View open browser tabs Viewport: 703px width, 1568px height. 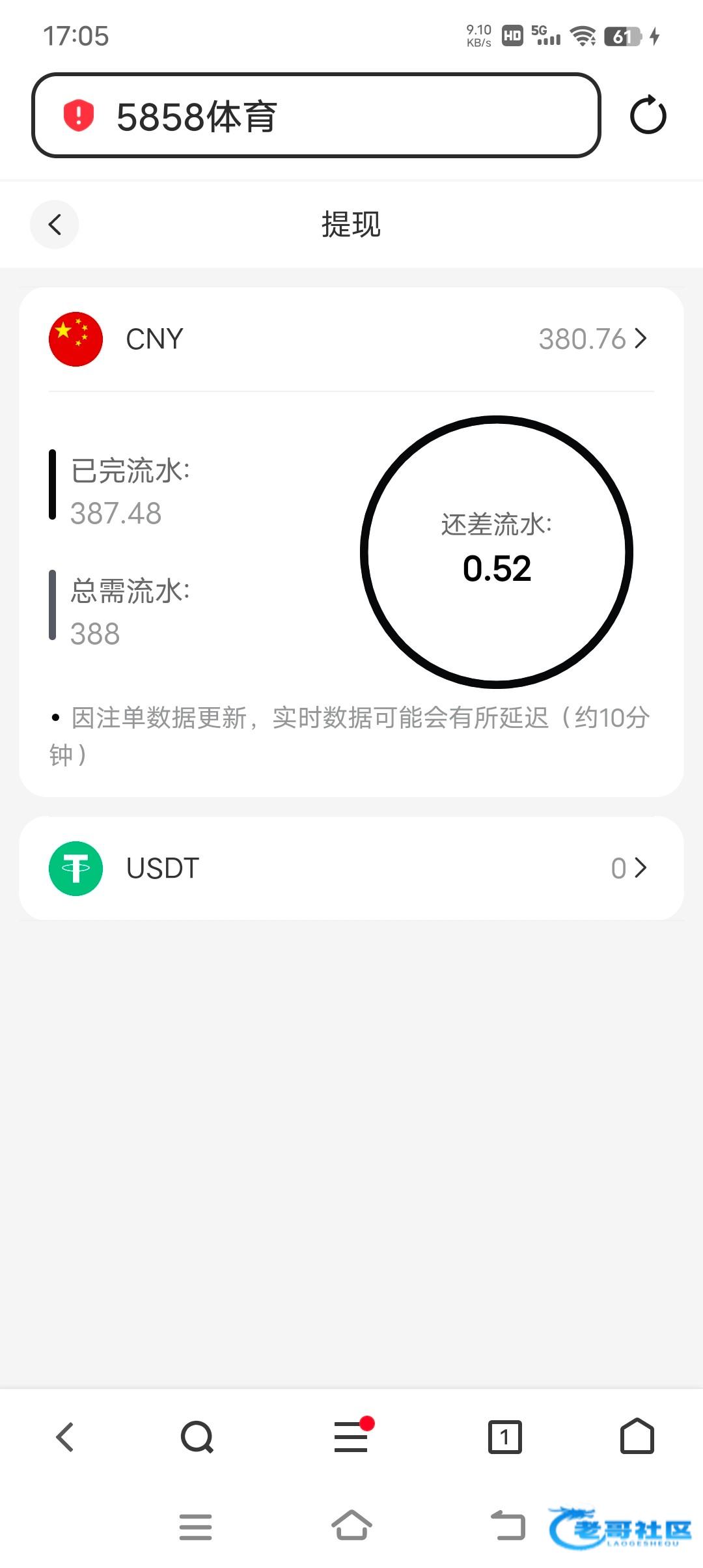pyautogui.click(x=505, y=1436)
